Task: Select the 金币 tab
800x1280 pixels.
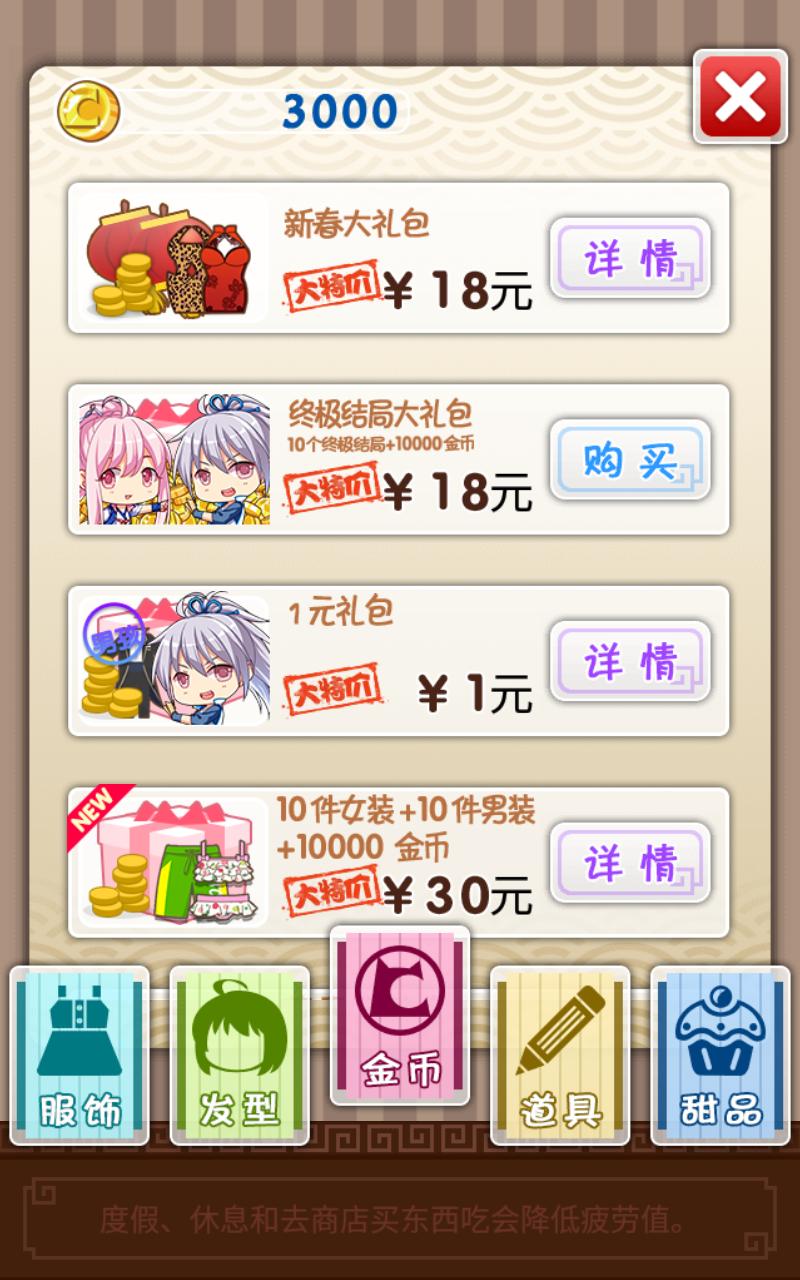Action: [x=400, y=1015]
